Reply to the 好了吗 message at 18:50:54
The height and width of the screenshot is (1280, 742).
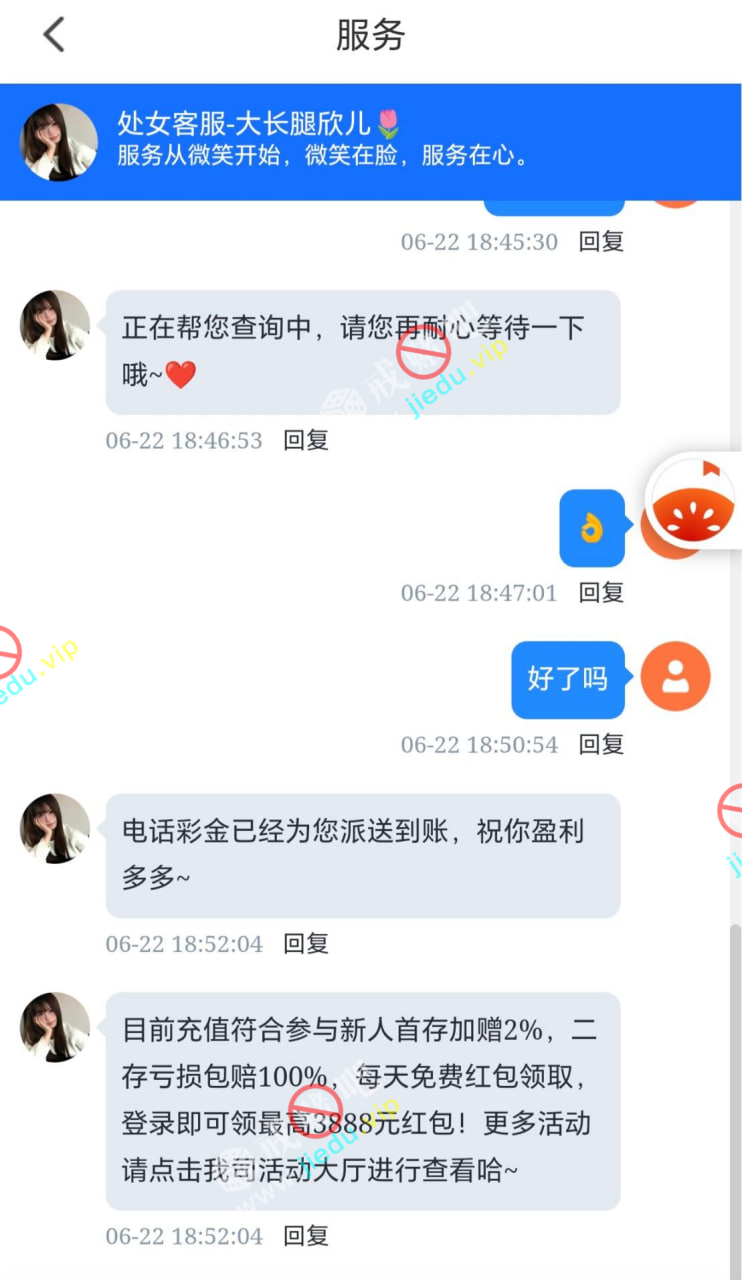(601, 744)
